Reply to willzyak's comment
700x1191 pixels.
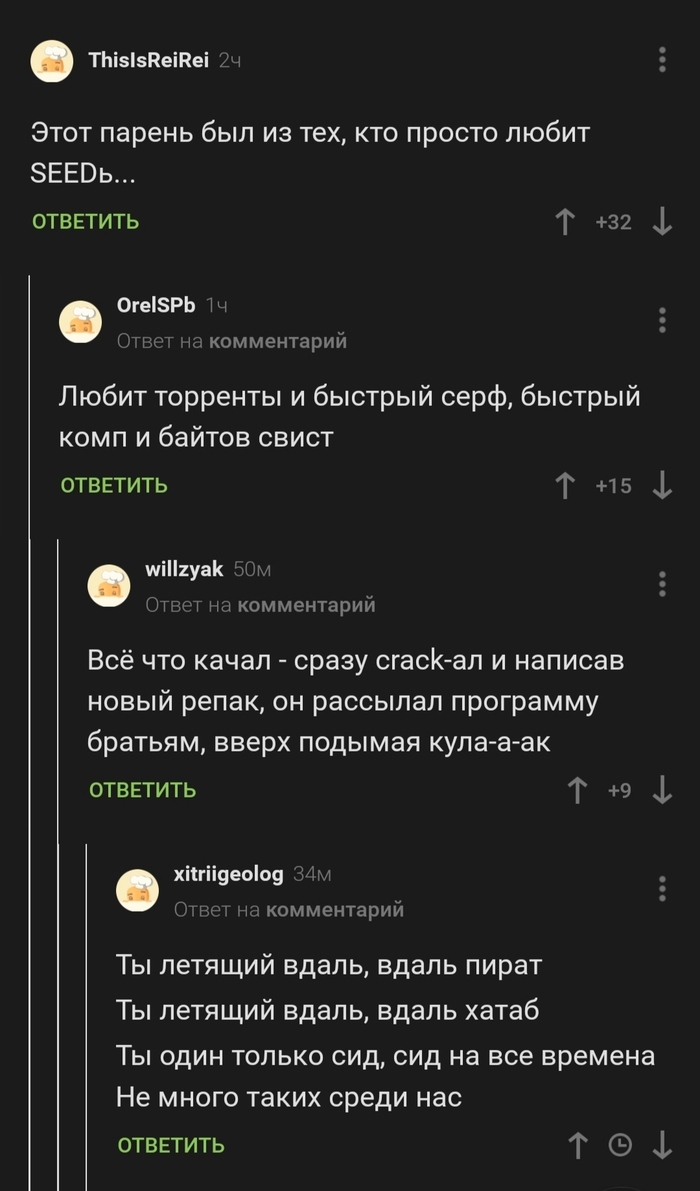point(143,790)
